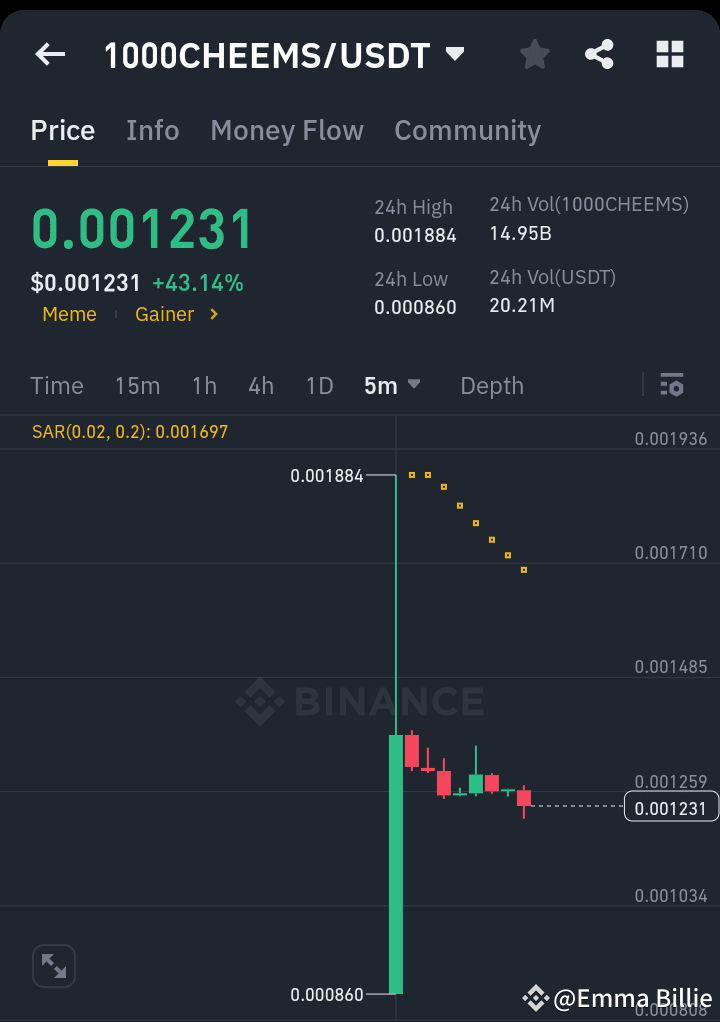Expand chart to fullscreen with bottom-left icon

[x=53, y=965]
